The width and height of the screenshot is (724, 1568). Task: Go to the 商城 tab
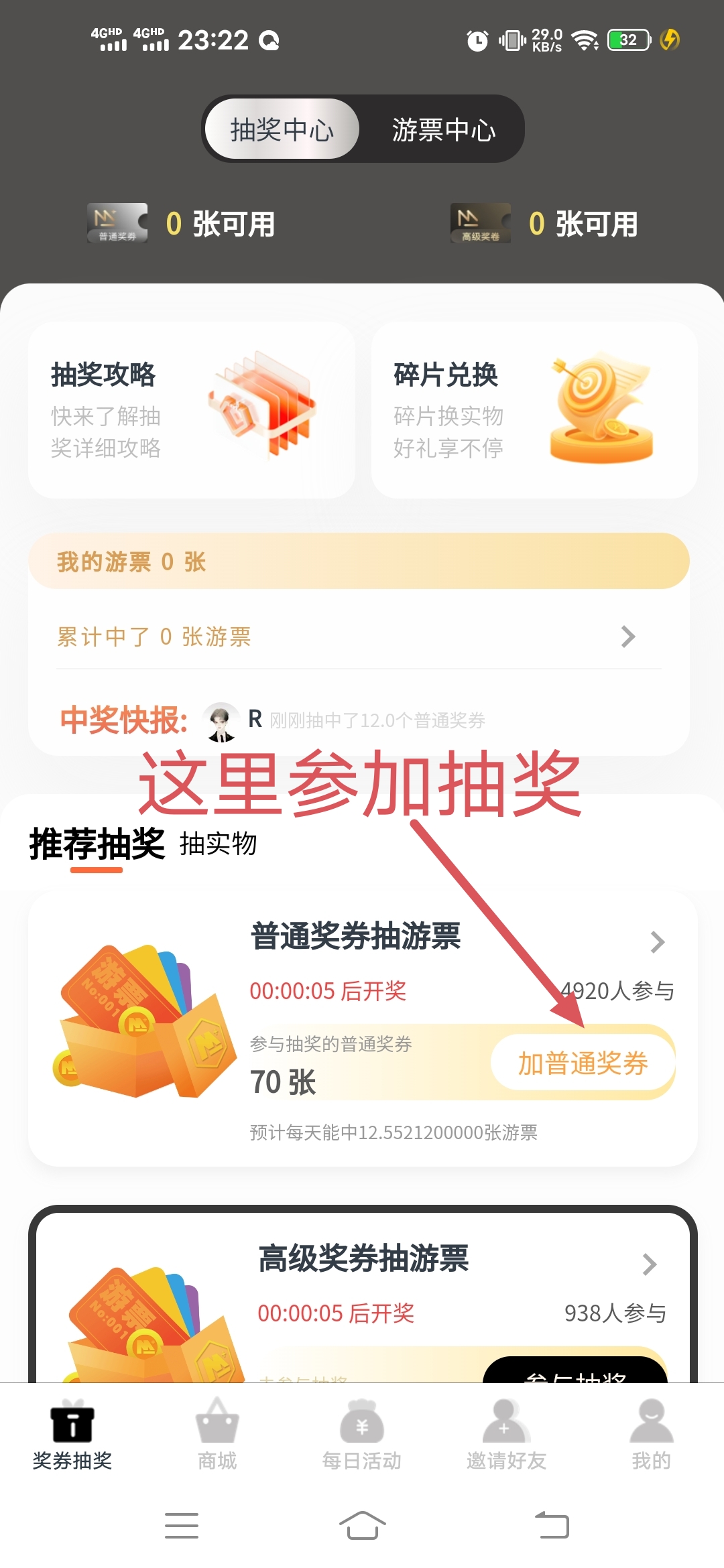(217, 1434)
